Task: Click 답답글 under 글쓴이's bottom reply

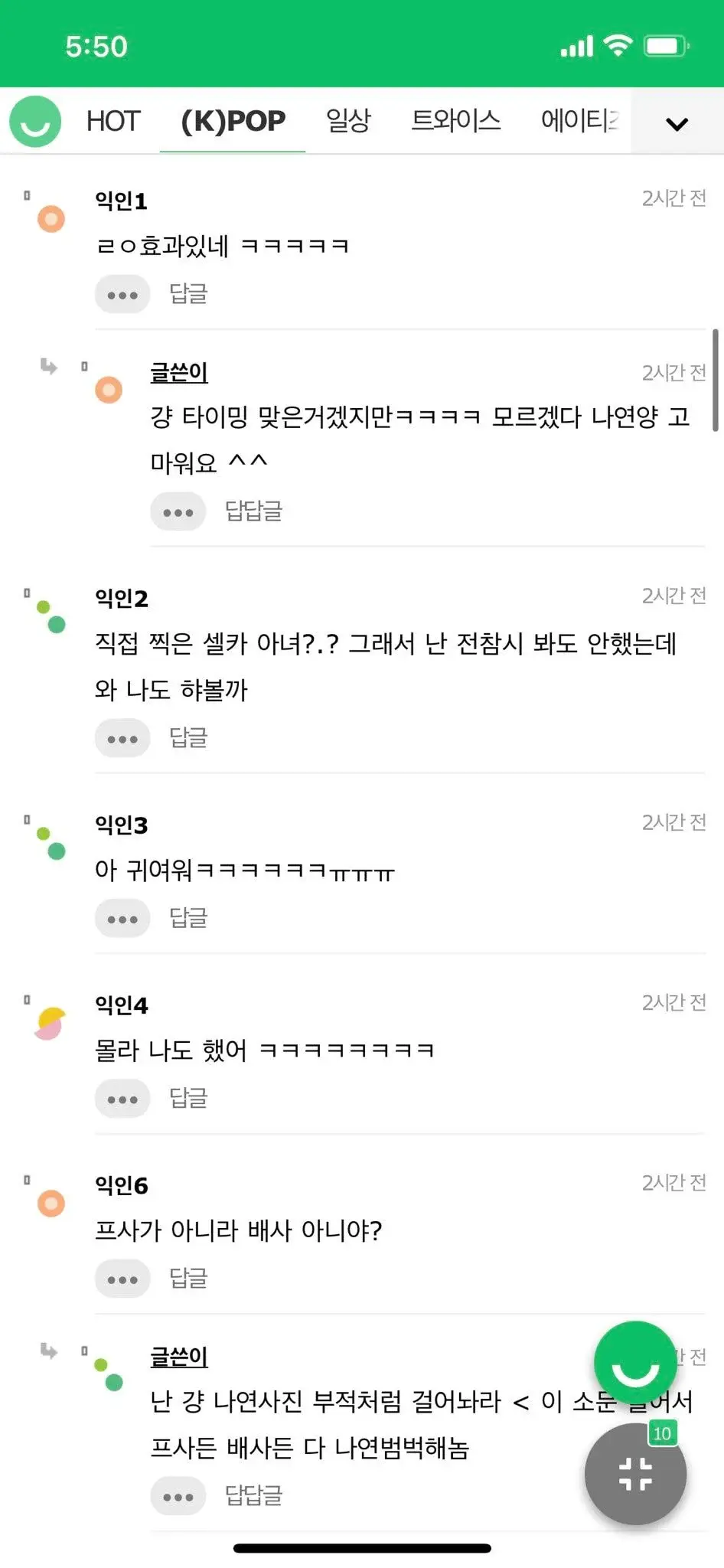Action: click(x=254, y=1495)
